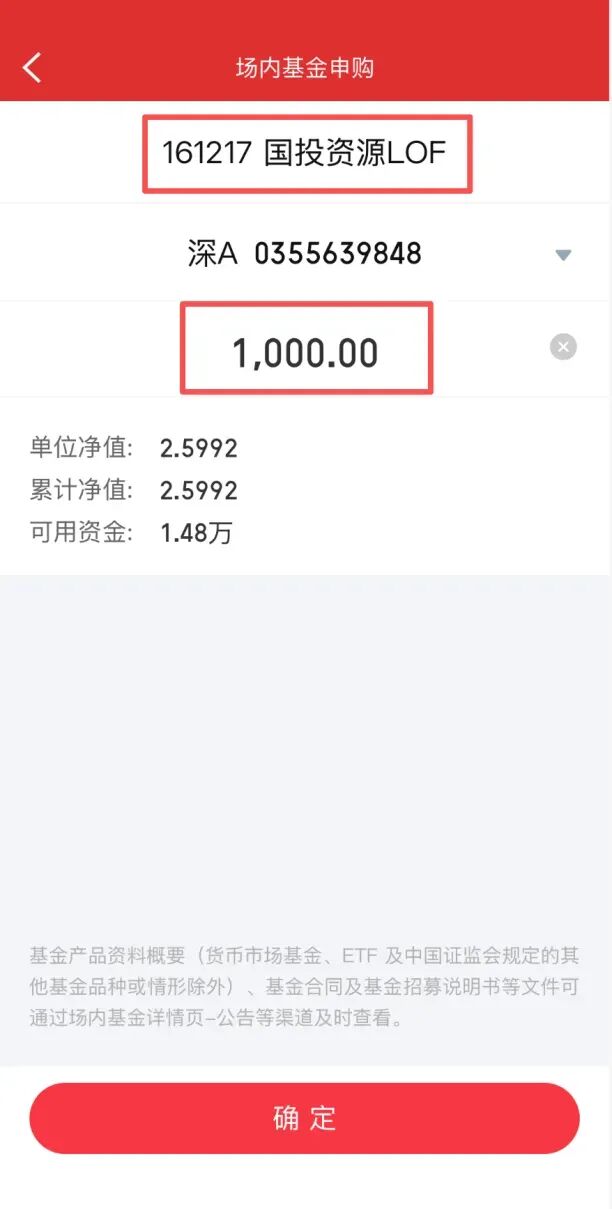The image size is (612, 1209).
Task: Expand the 深A account dropdown
Action: point(563,254)
